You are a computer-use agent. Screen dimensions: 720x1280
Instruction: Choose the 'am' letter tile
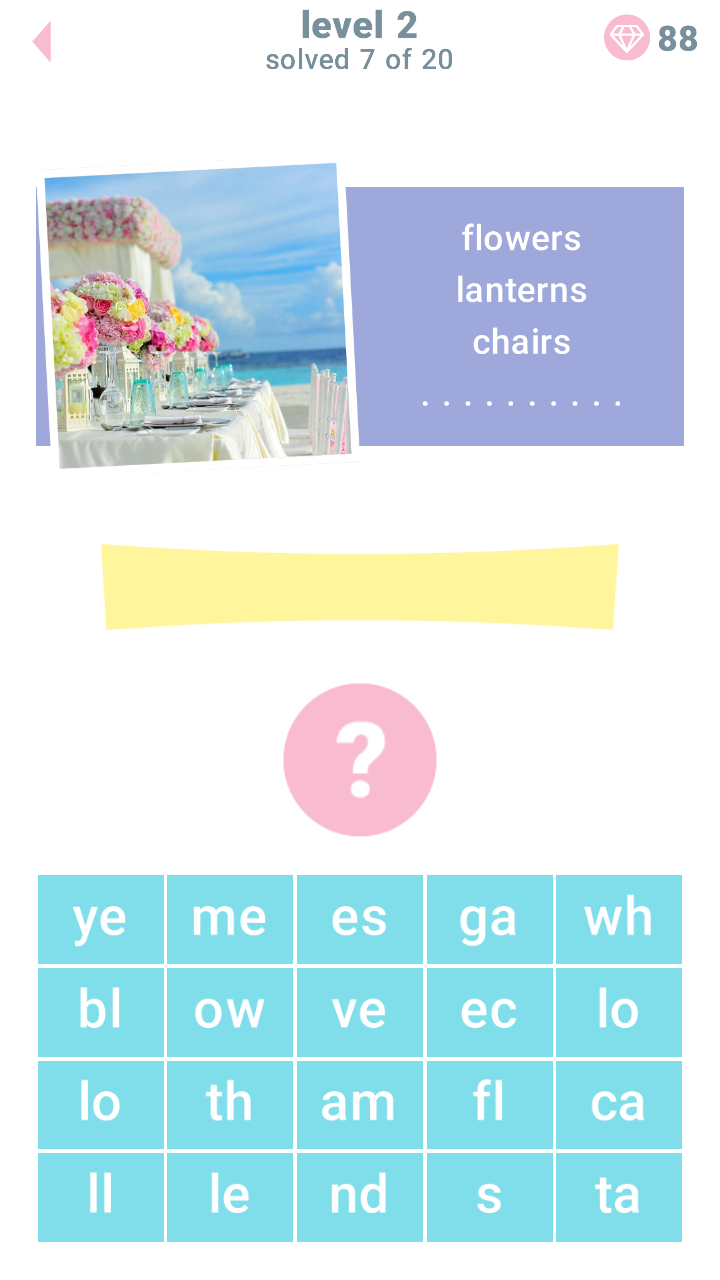pos(360,1104)
